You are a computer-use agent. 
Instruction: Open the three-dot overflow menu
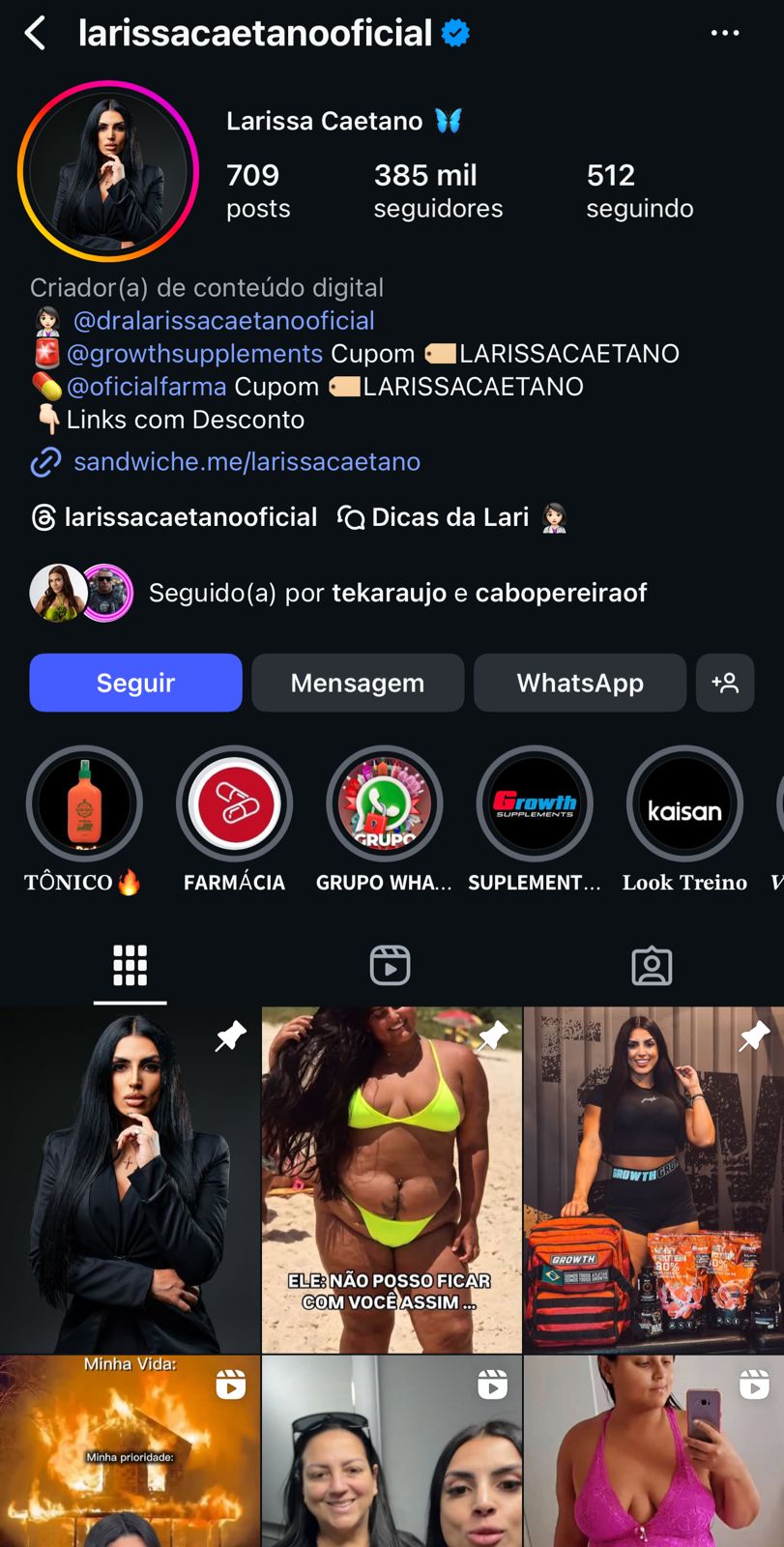tap(724, 33)
